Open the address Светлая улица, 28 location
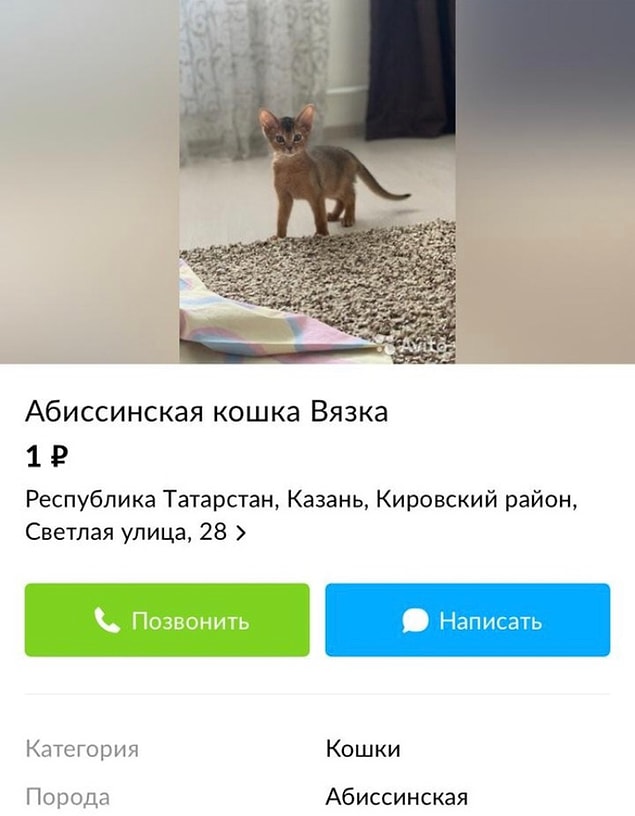Screen dimensions: 635x816 pyautogui.click(x=135, y=532)
